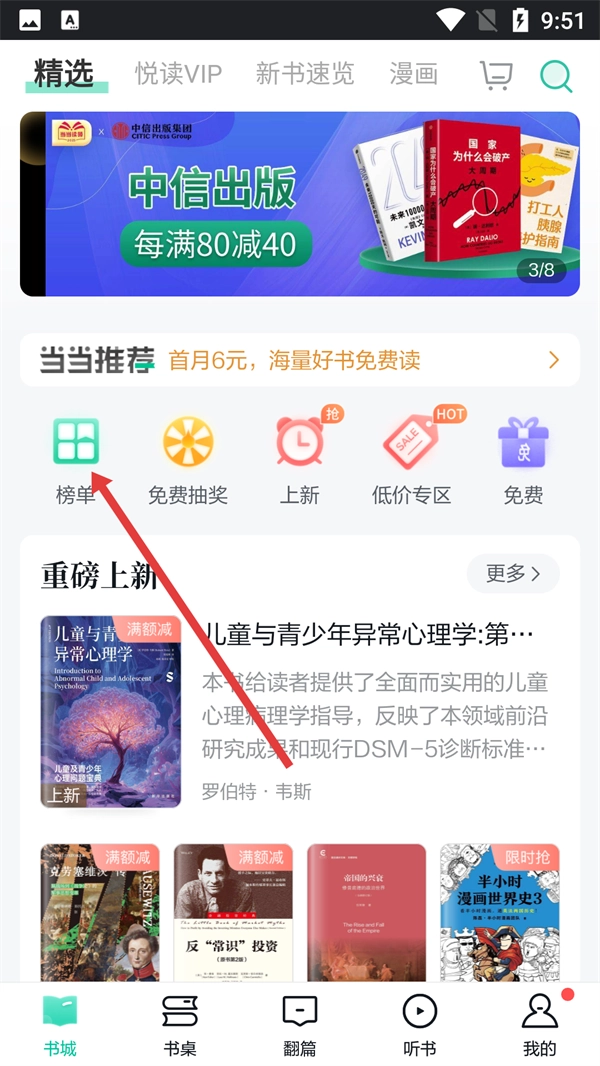Open the 榜单 rankings shortcut

(76, 460)
